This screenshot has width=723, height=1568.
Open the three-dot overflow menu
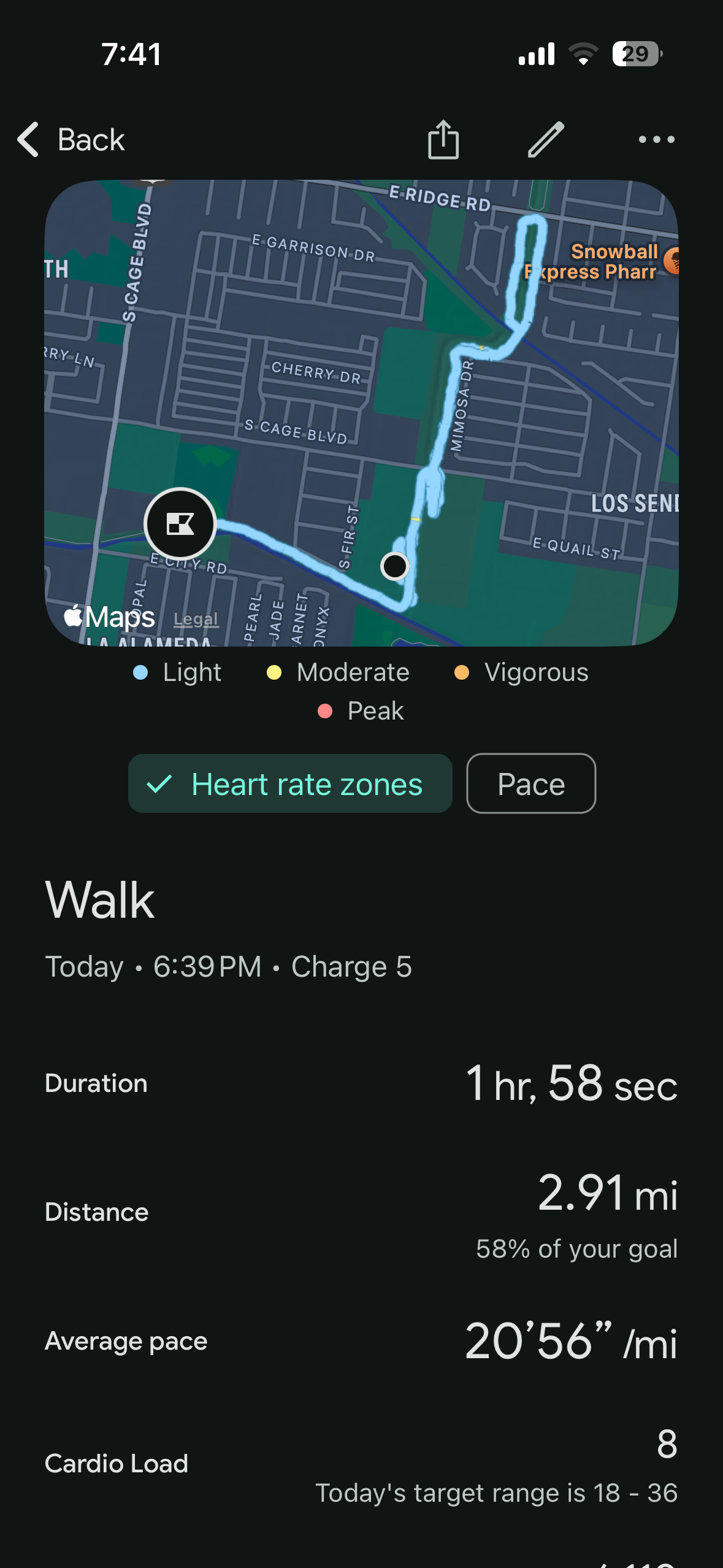(654, 140)
